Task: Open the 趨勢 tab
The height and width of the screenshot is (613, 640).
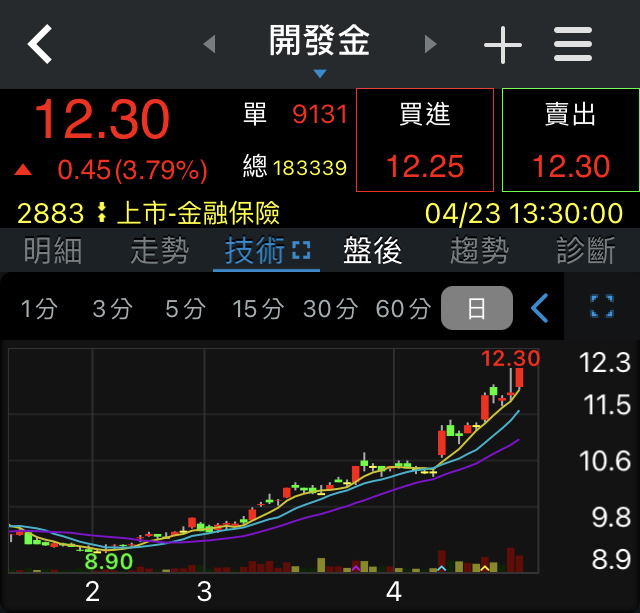Action: pyautogui.click(x=479, y=251)
